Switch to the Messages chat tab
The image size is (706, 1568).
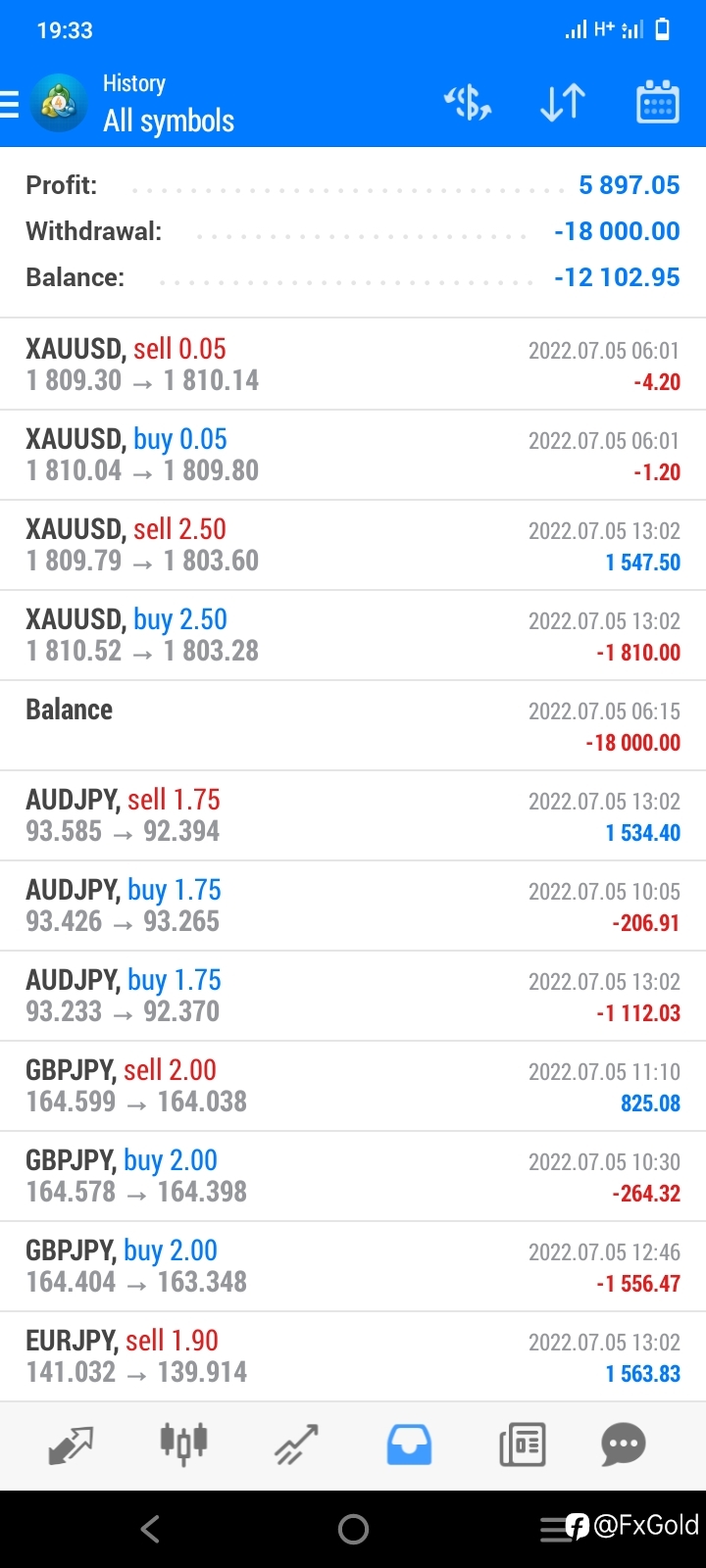[x=624, y=1445]
